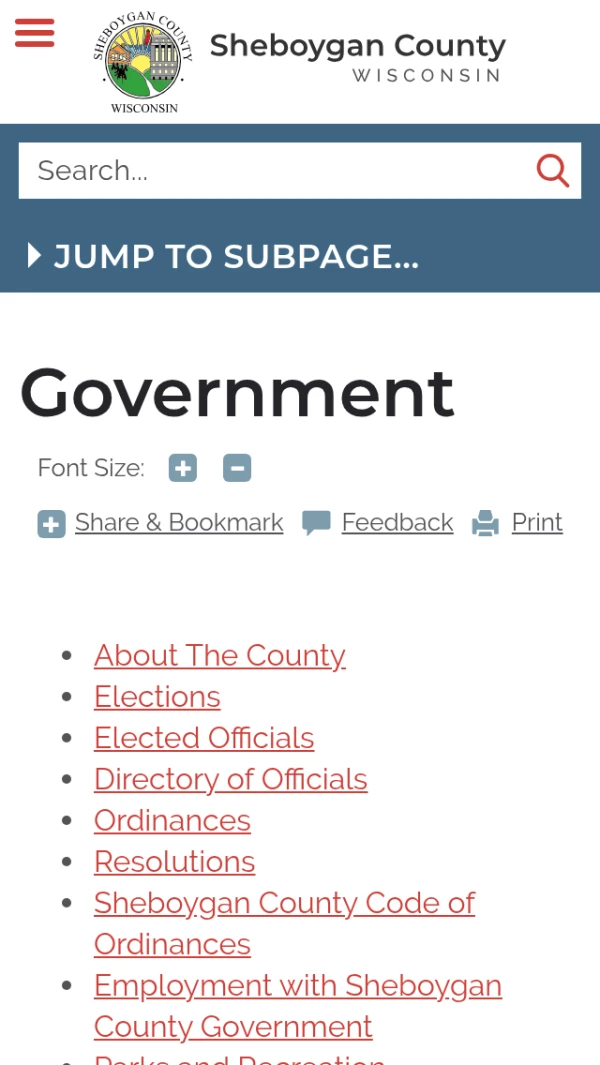The width and height of the screenshot is (600, 1065).
Task: Increase font size with the plus button
Action: coord(182,468)
